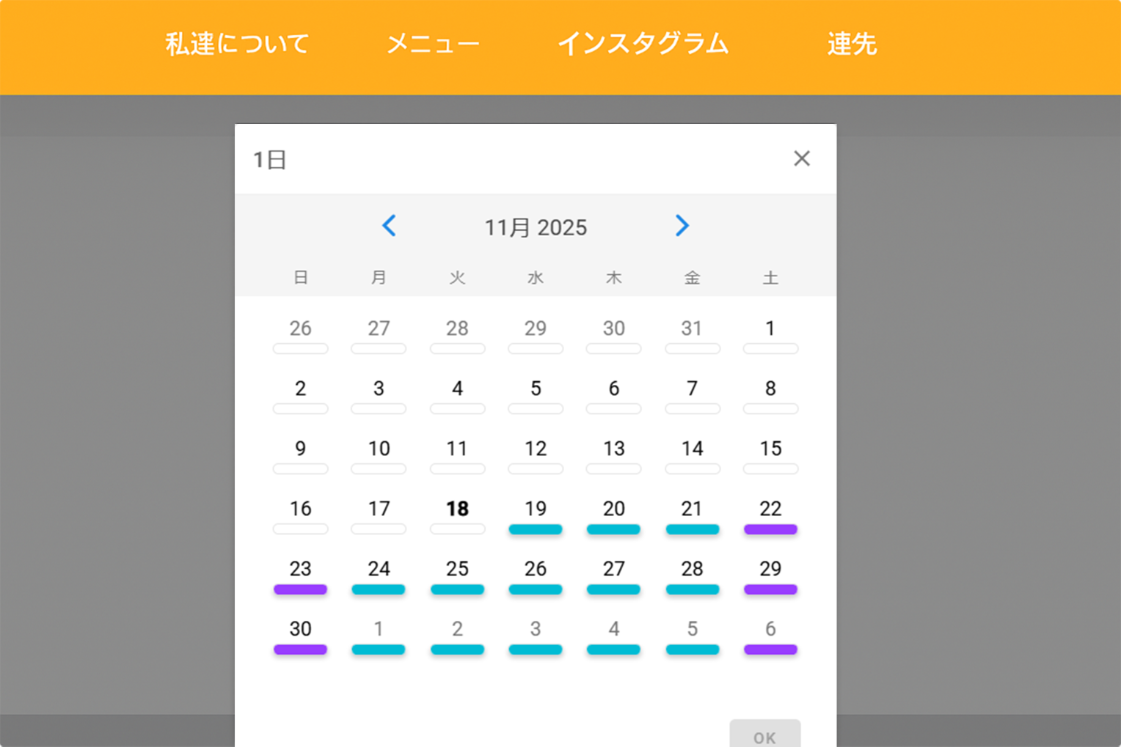Open the 連先 nav link
Viewport: 1121px width, 747px height.
(852, 44)
